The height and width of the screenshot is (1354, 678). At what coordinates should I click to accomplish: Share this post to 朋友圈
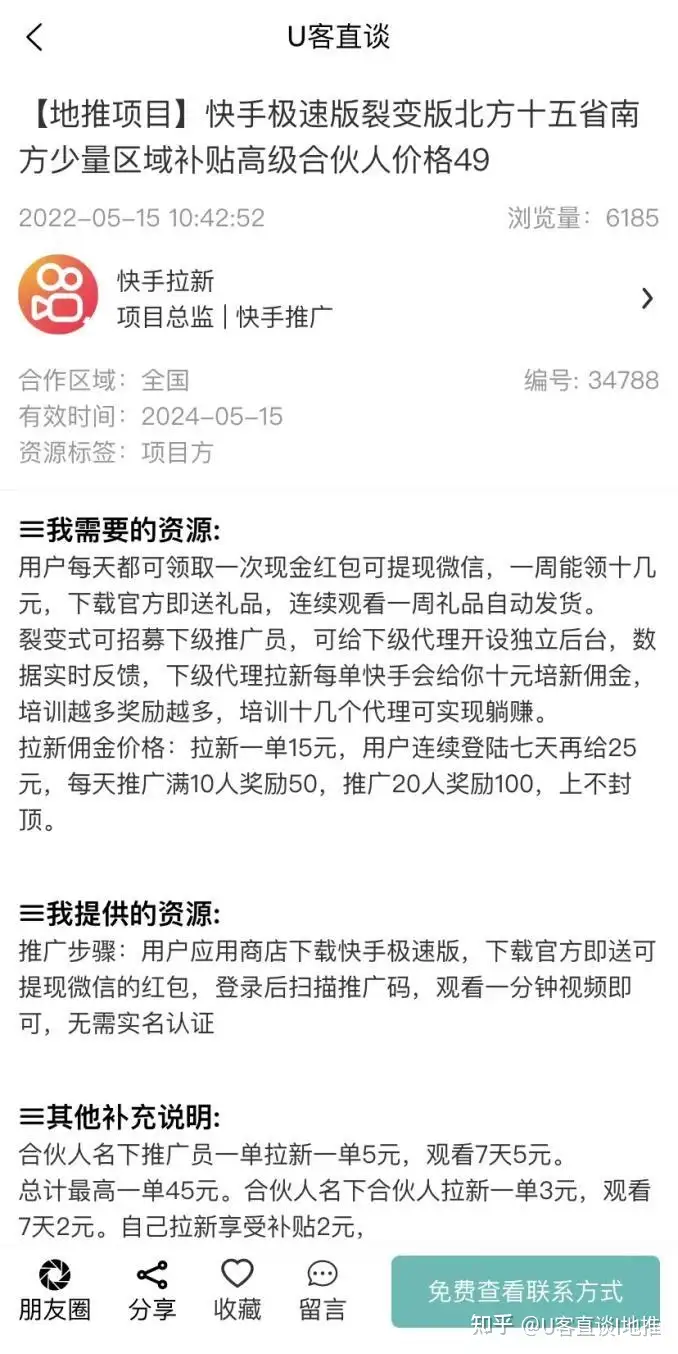pyautogui.click(x=54, y=1290)
